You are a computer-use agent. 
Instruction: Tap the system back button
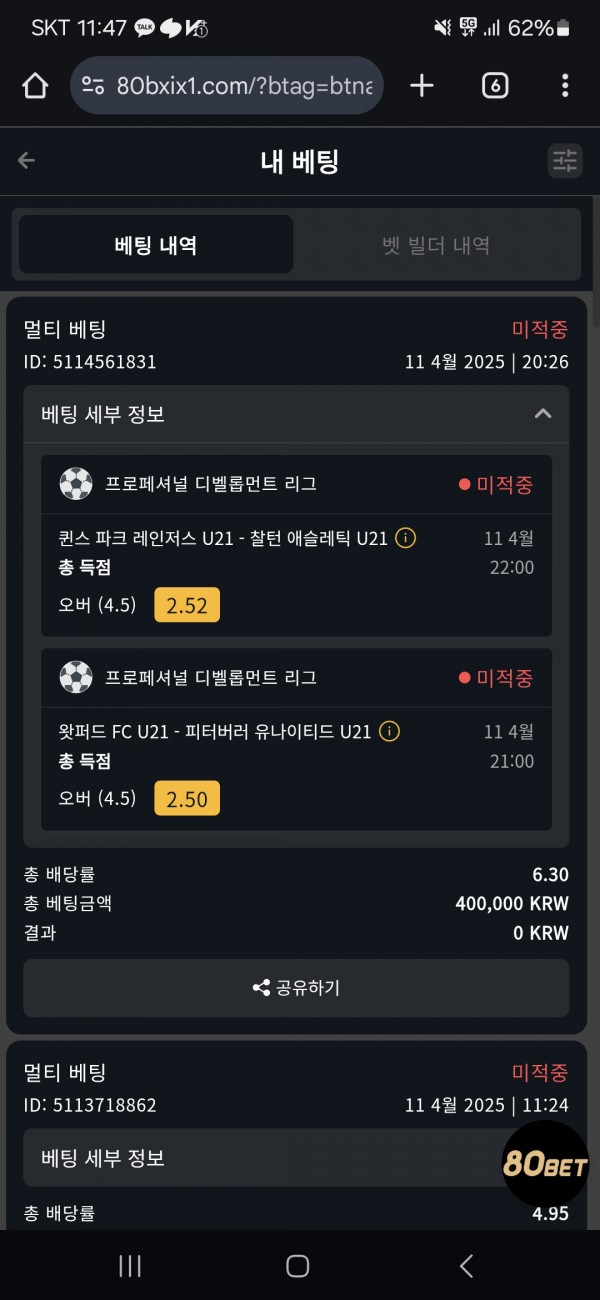click(x=466, y=1266)
